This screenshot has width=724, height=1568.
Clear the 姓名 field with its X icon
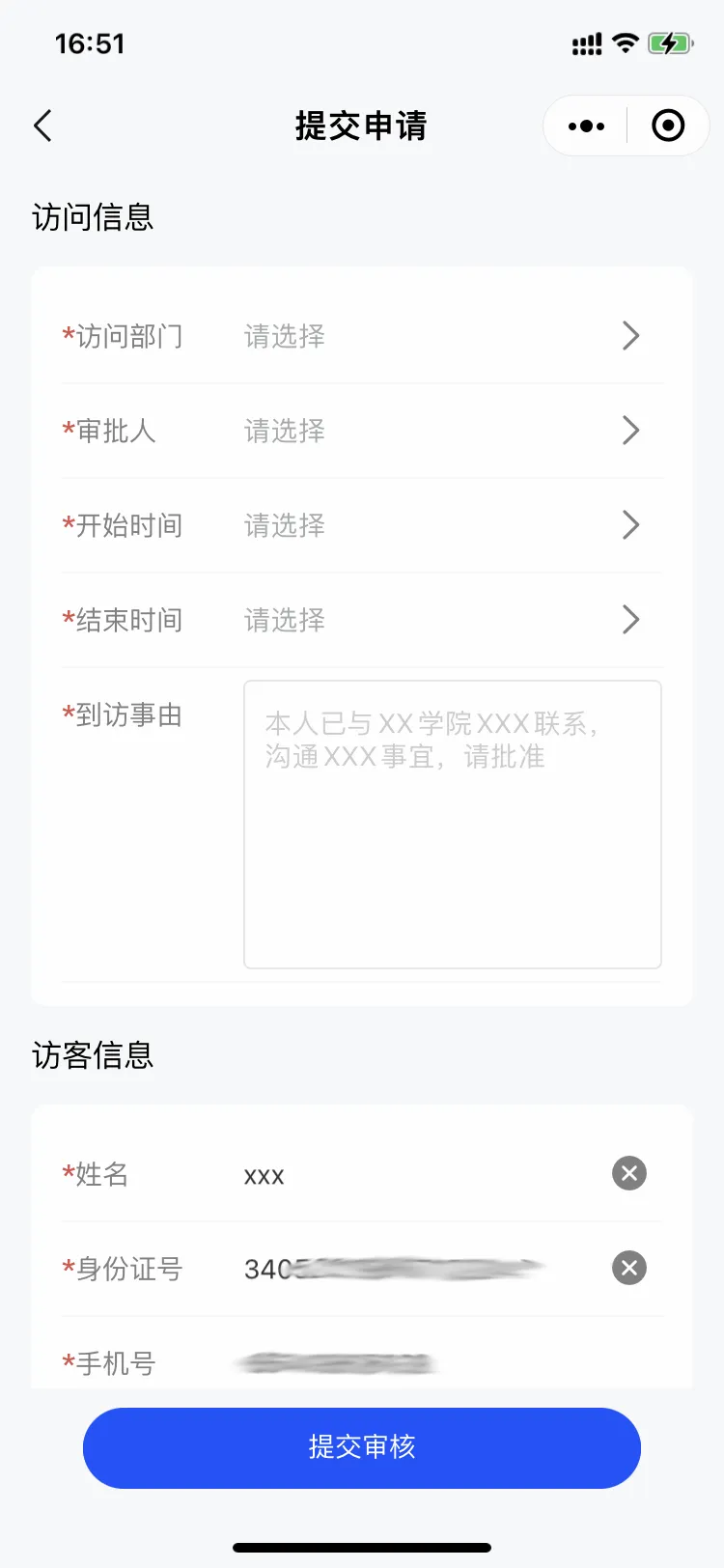point(628,1173)
